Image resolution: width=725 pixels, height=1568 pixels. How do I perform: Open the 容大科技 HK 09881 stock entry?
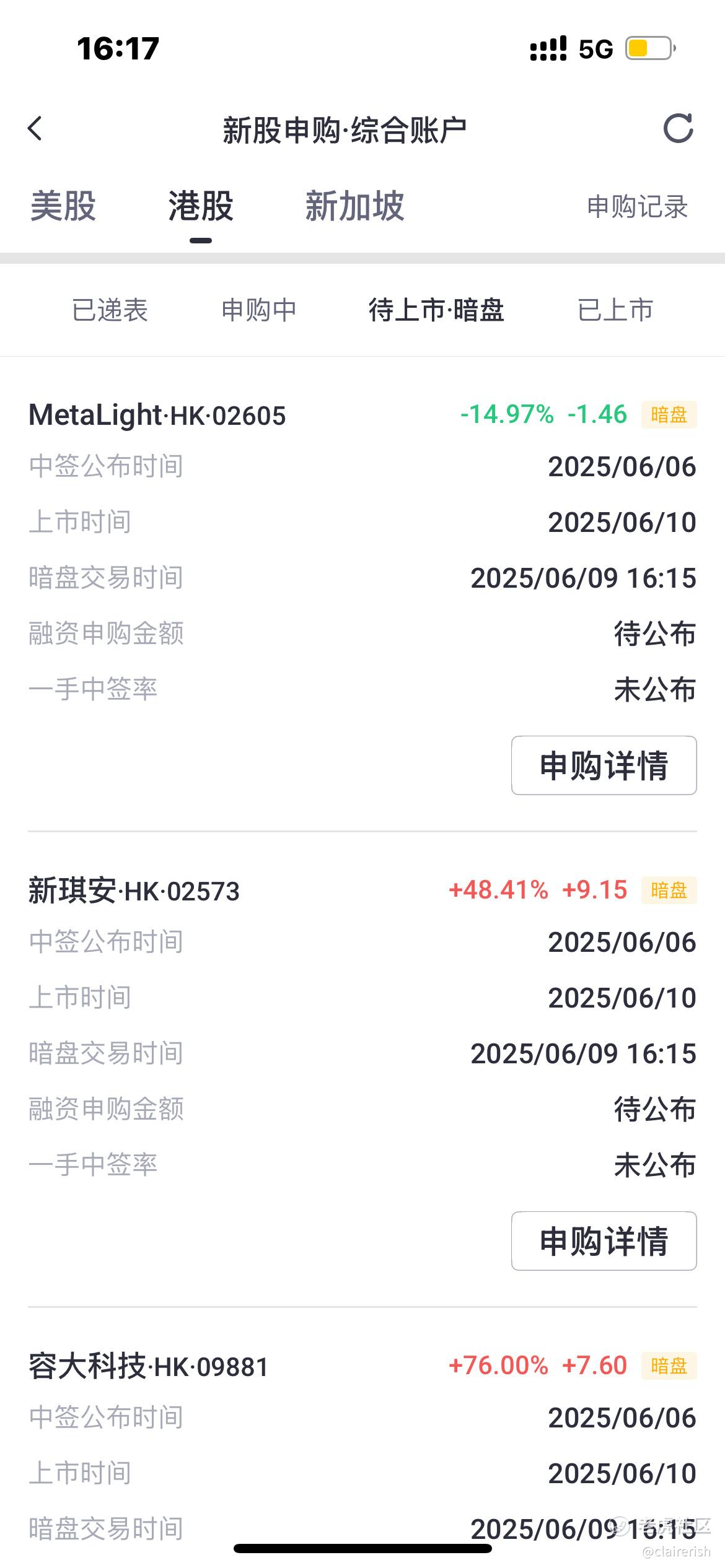click(x=149, y=1367)
